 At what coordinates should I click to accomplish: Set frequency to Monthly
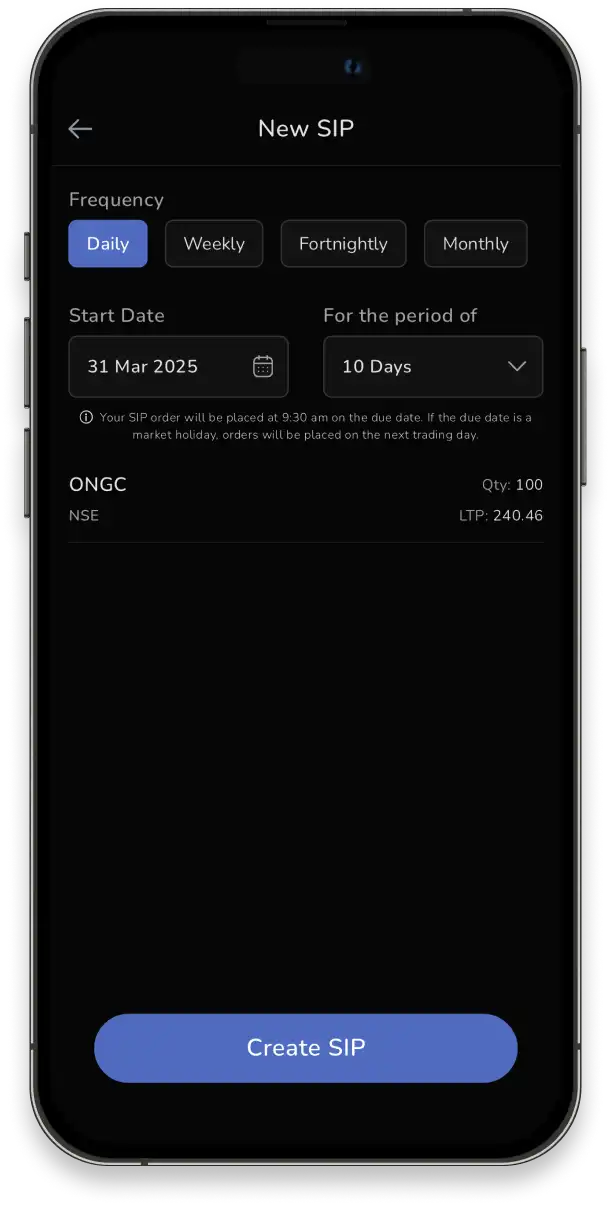[476, 244]
